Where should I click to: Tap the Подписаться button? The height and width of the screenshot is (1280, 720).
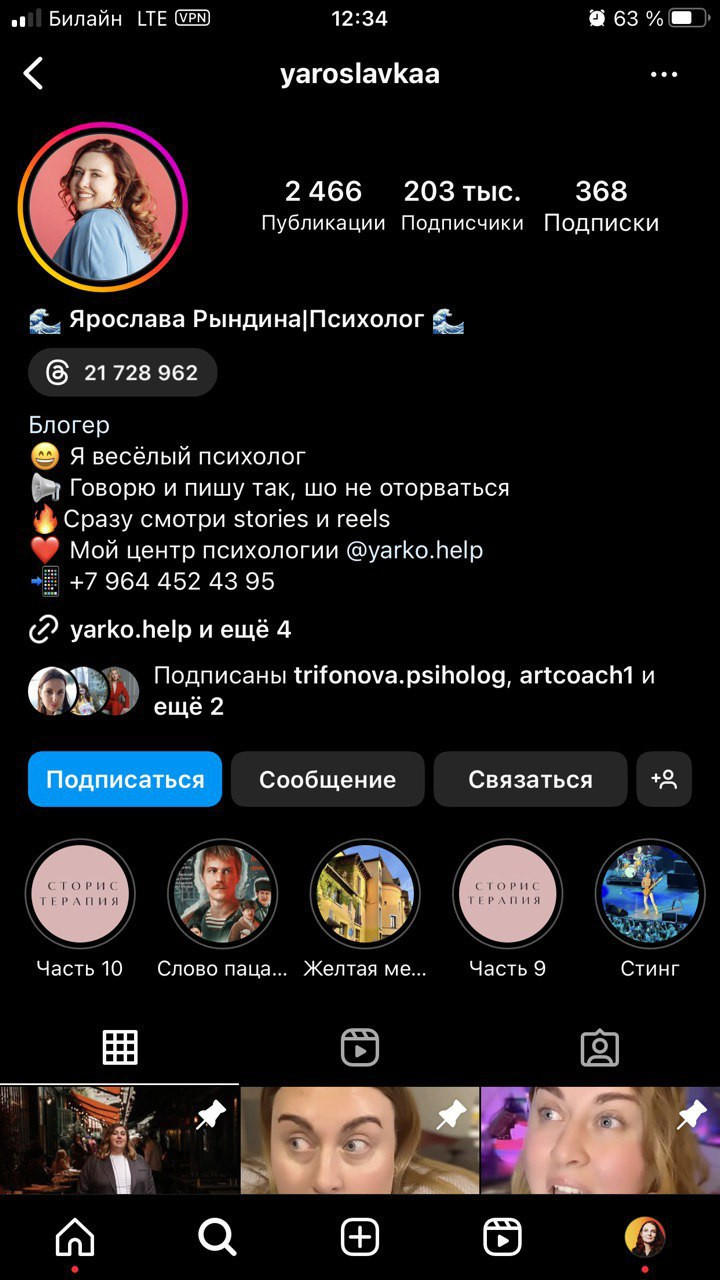[x=125, y=779]
